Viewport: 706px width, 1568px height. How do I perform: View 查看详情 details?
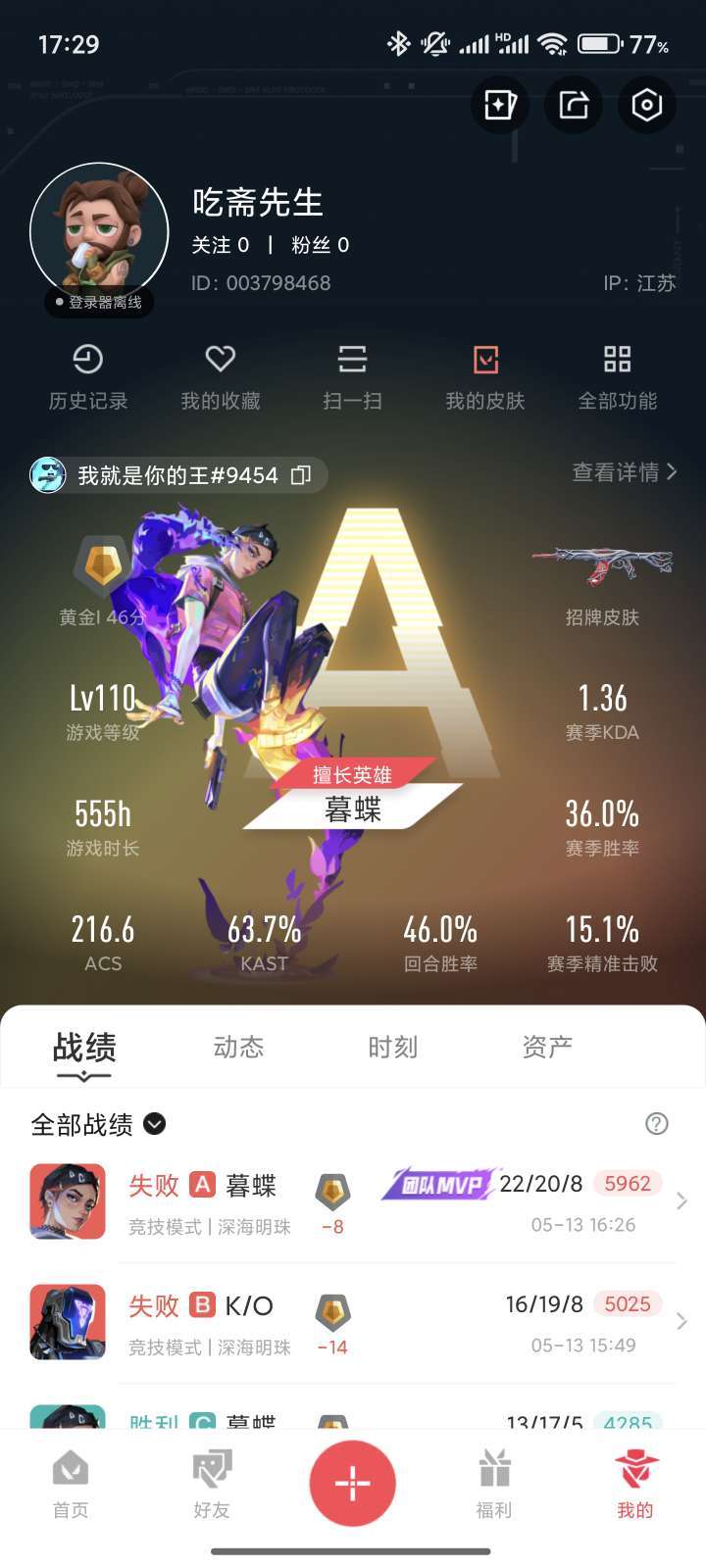coord(625,472)
